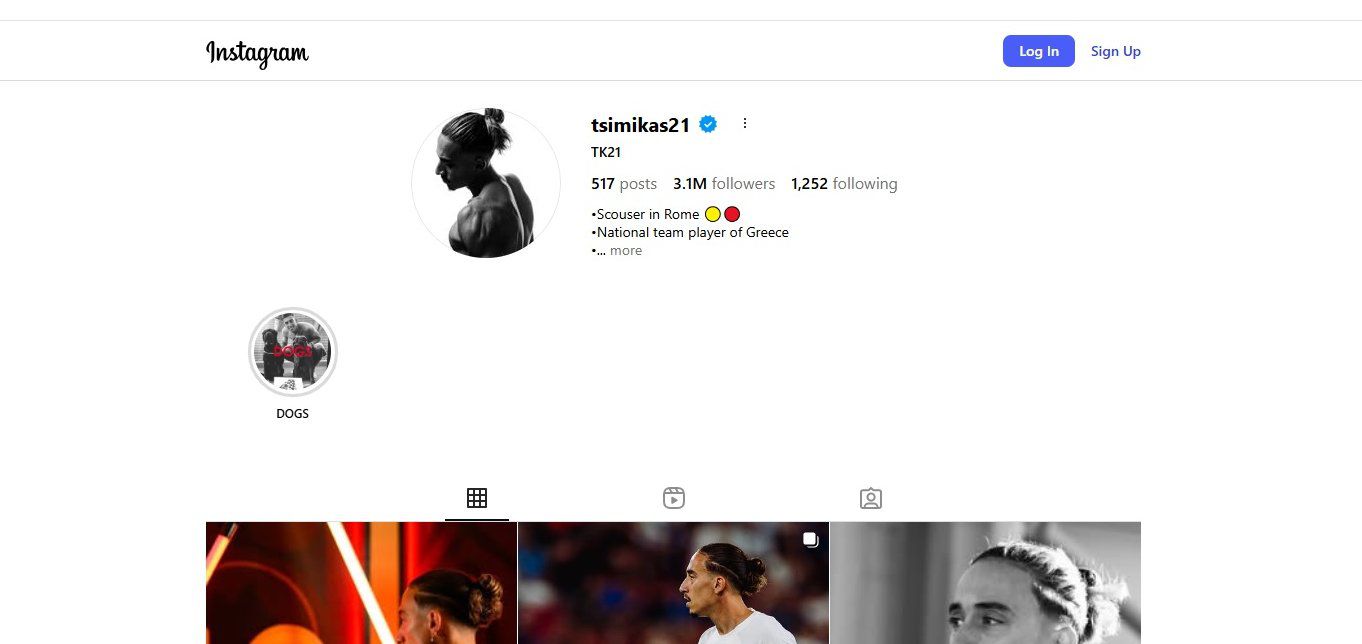View the 1,252 following list
The width and height of the screenshot is (1362, 644).
pos(844,184)
